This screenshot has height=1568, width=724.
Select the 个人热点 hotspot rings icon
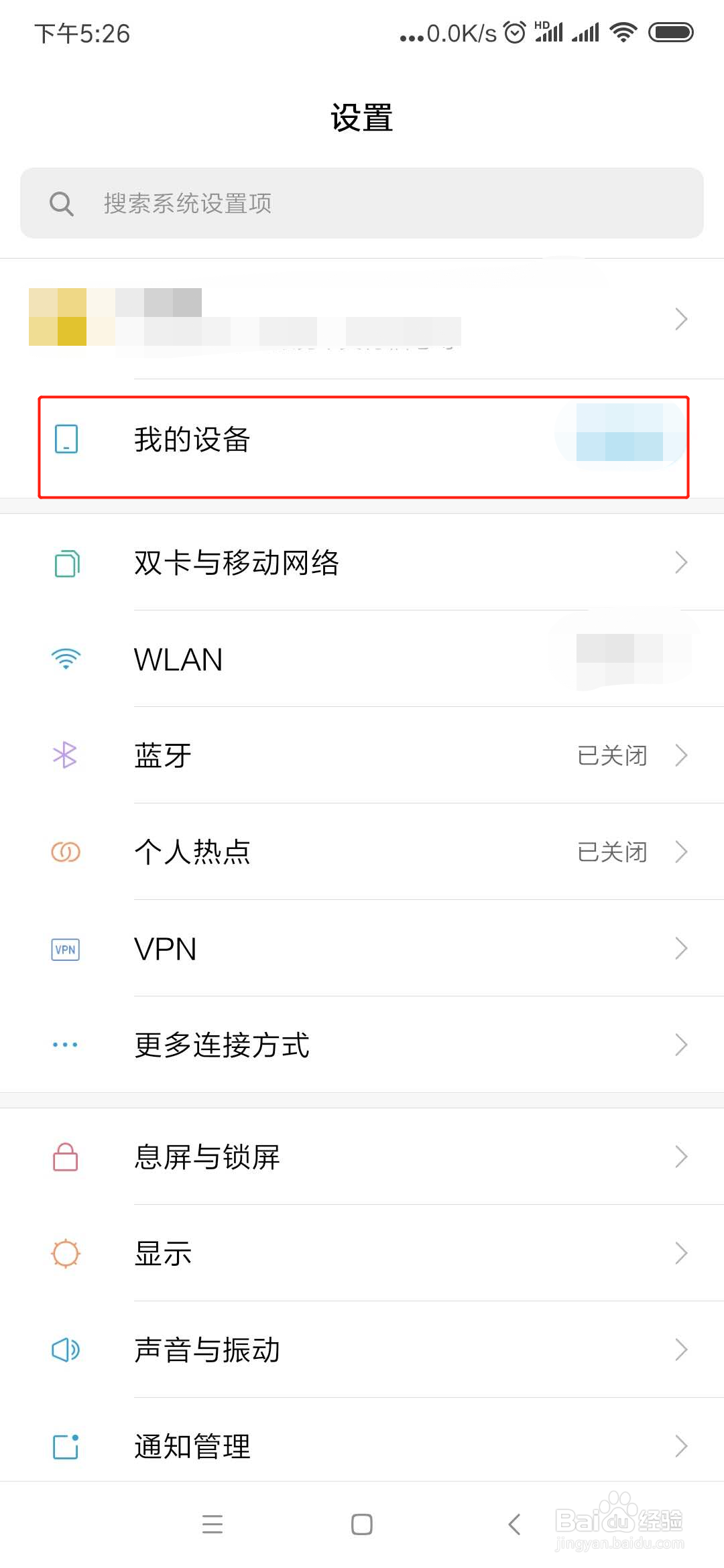point(65,852)
